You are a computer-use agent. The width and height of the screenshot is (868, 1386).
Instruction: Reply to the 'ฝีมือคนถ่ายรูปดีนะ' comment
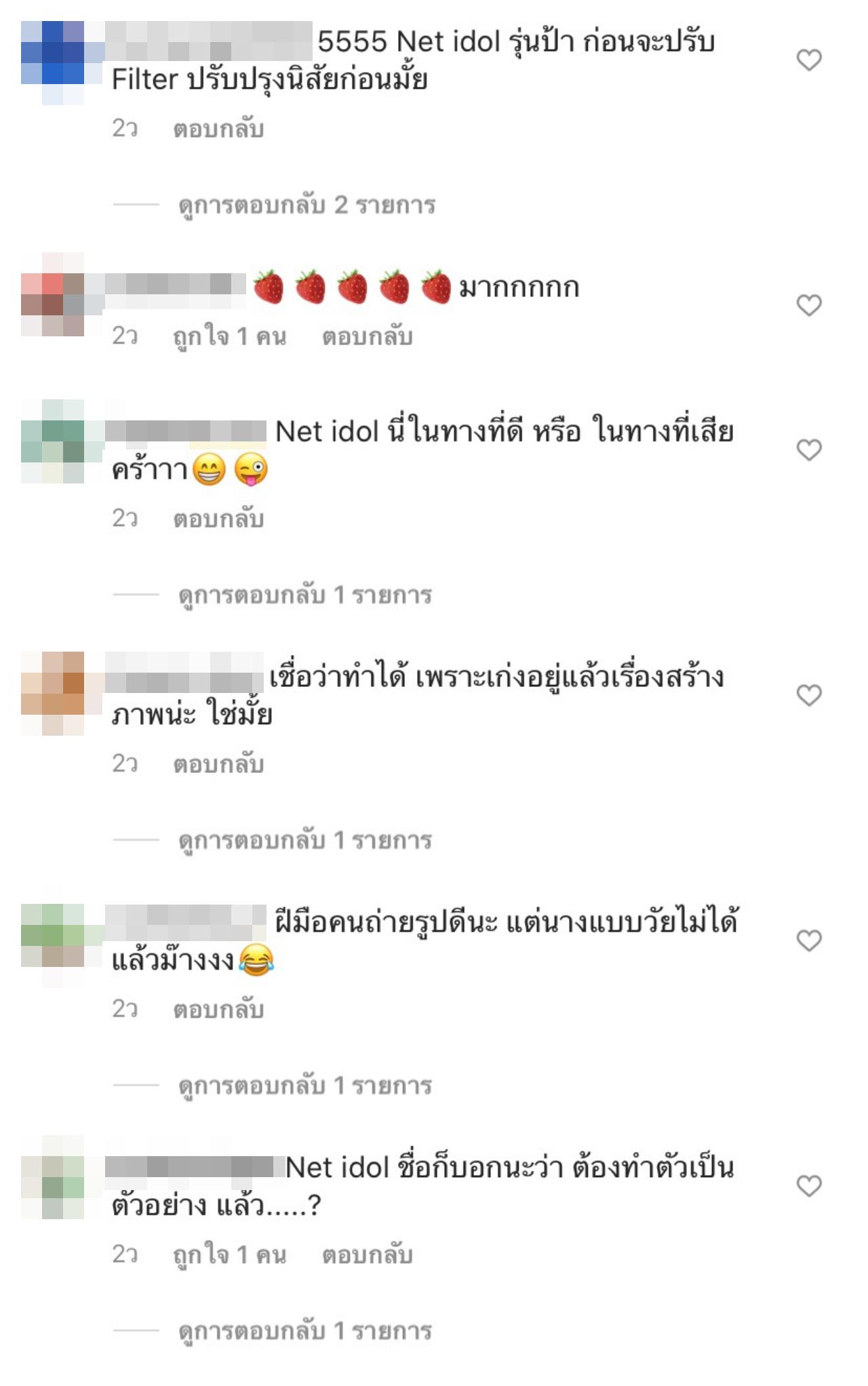point(218,1010)
